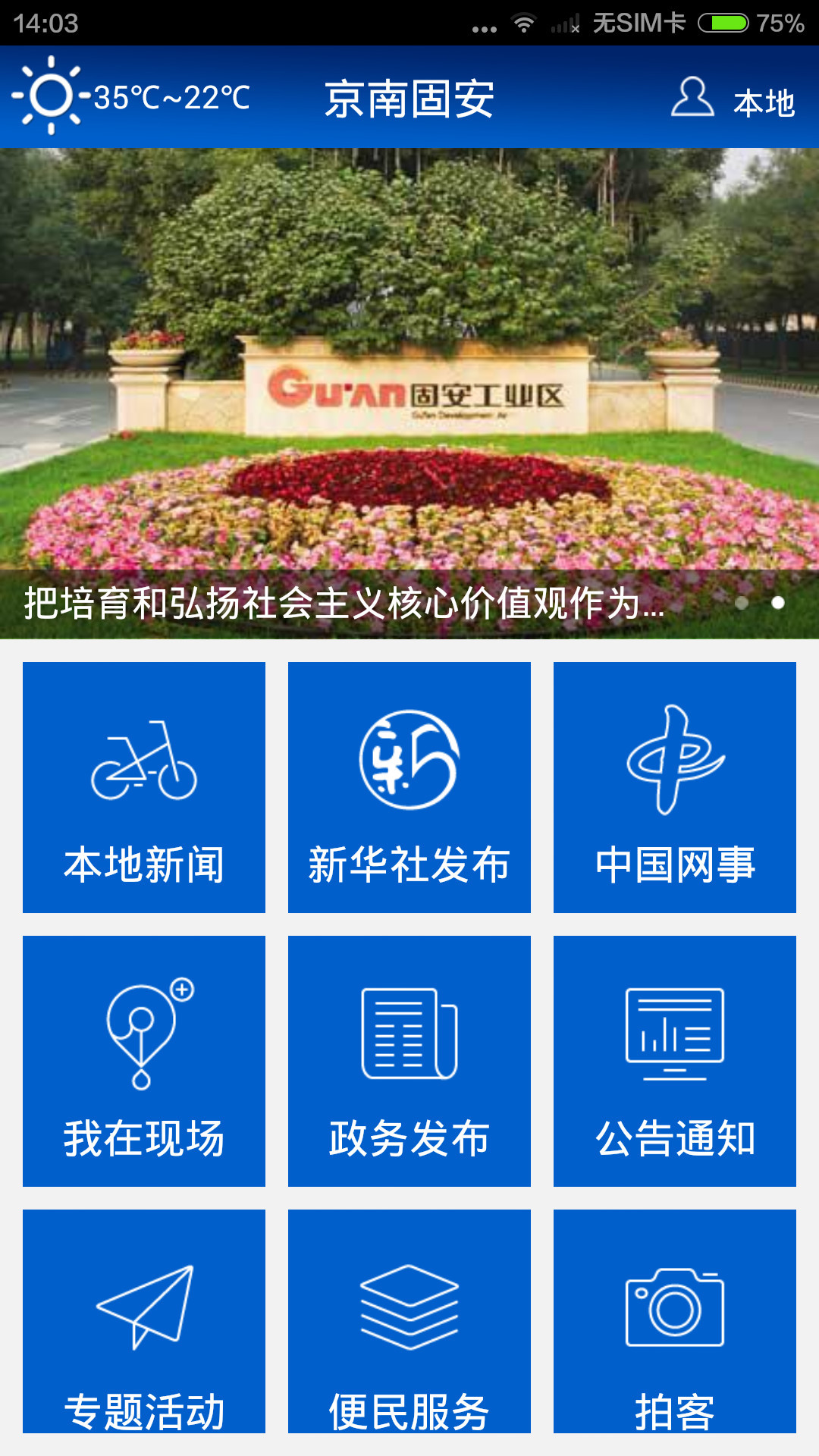Open the banner about 社会主义核心价值观

coord(409,394)
